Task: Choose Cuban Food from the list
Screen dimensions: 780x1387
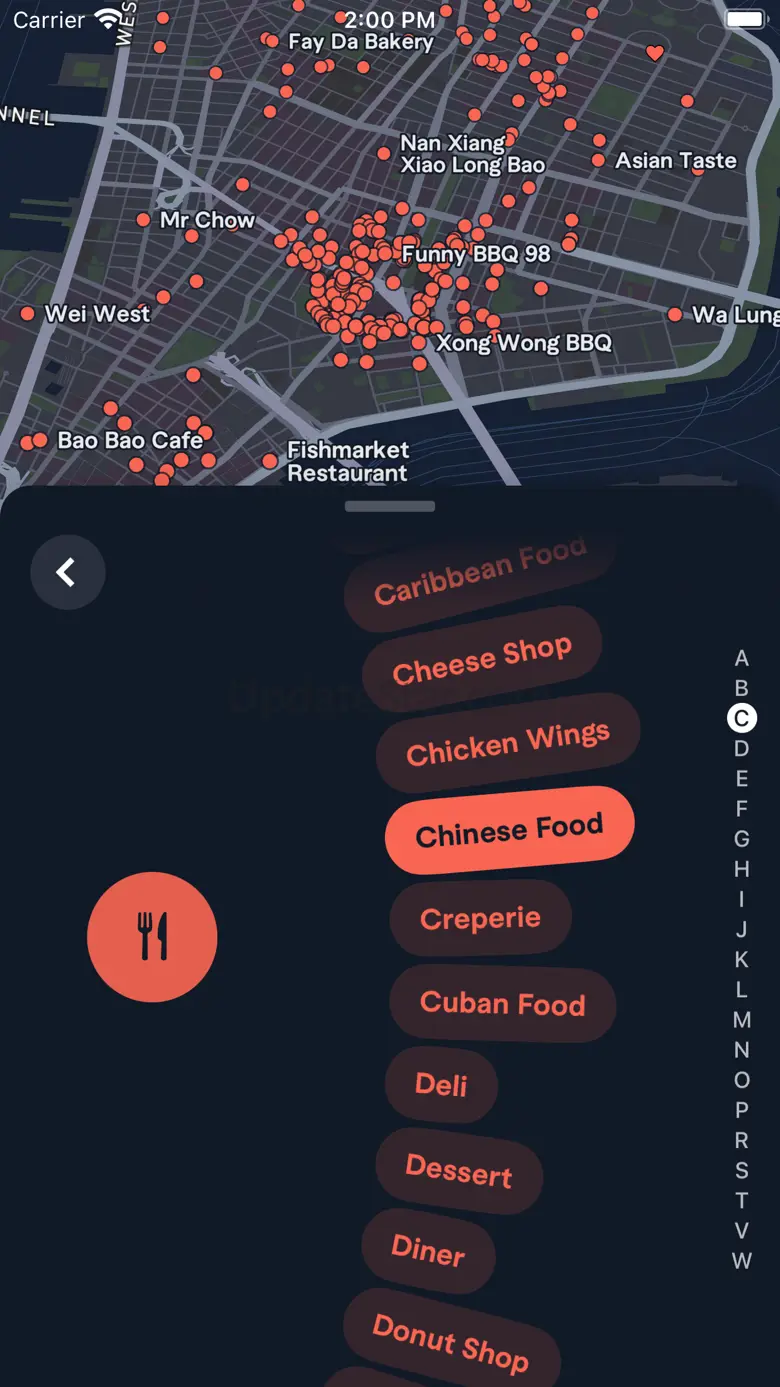Action: [x=502, y=1003]
